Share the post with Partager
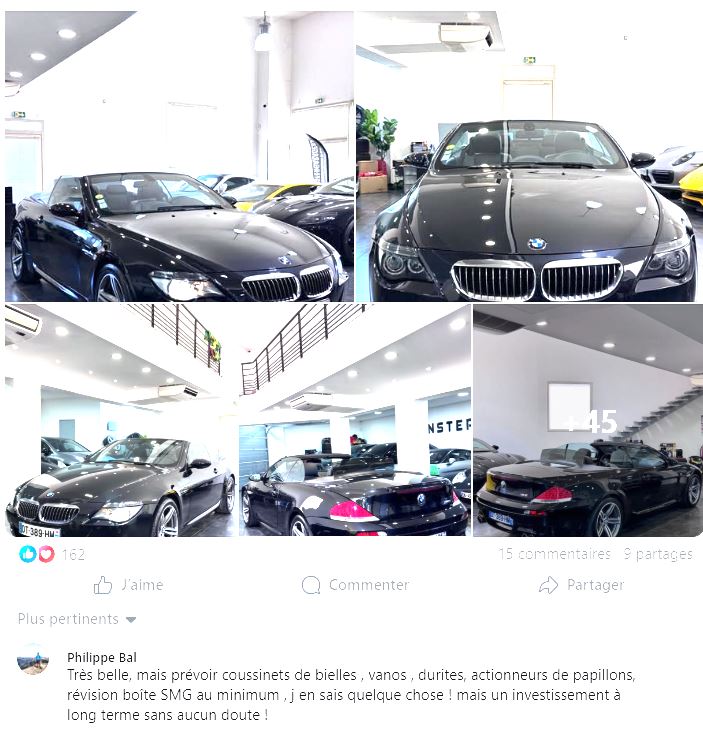The width and height of the screenshot is (703, 741). (x=581, y=585)
